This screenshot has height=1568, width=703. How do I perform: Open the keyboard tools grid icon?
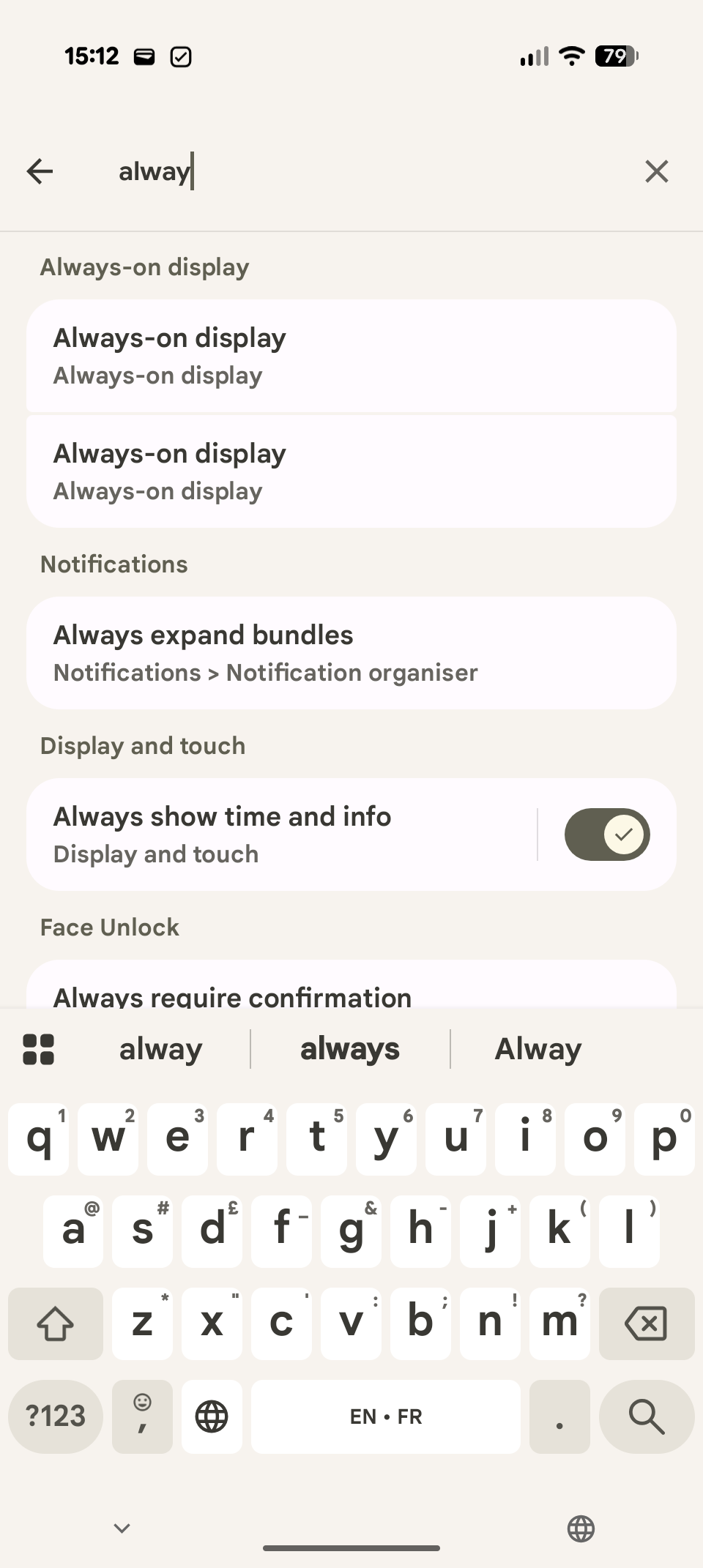[39, 1049]
